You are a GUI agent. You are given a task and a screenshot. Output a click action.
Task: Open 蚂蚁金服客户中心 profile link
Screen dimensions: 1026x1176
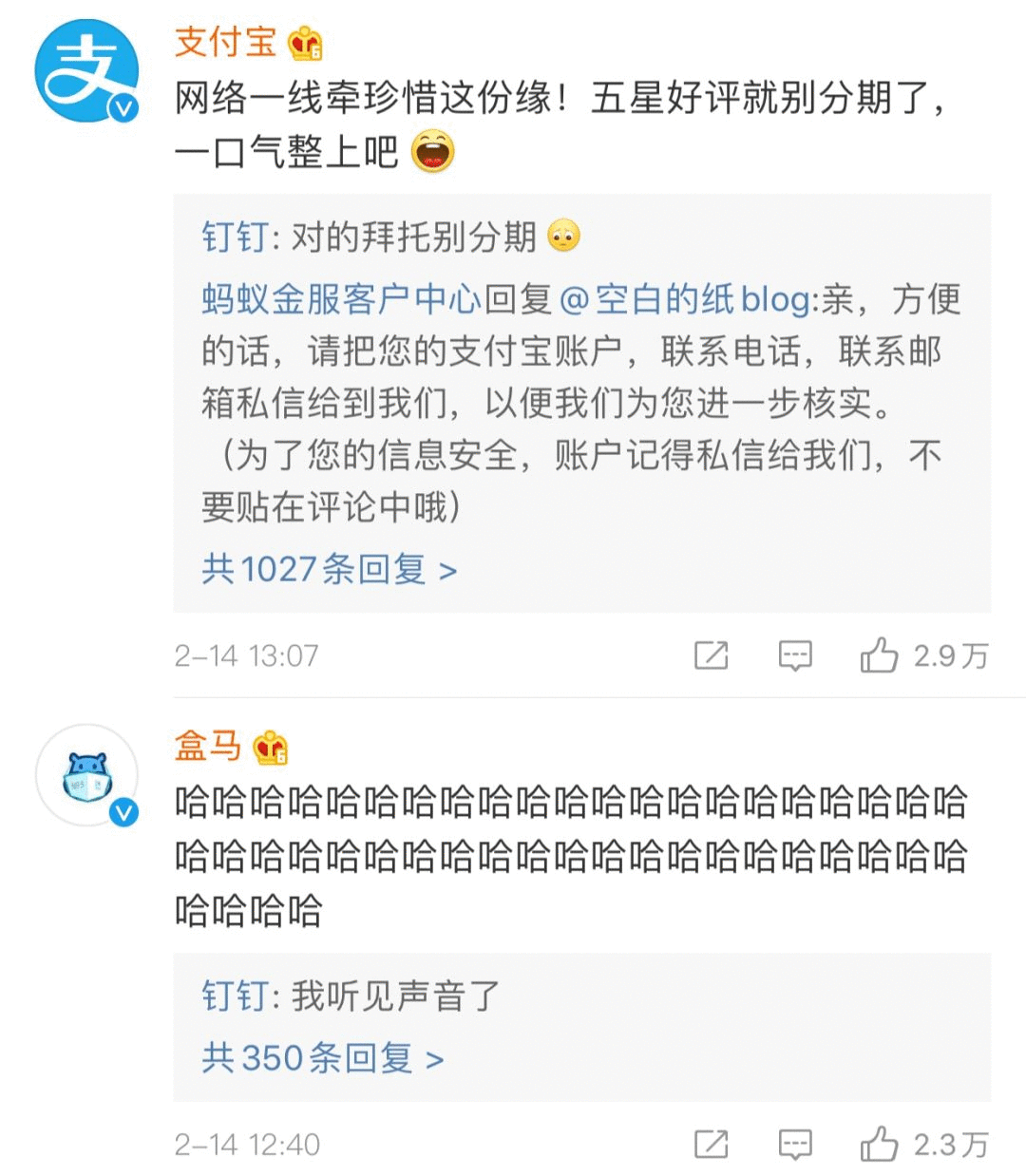(341, 299)
